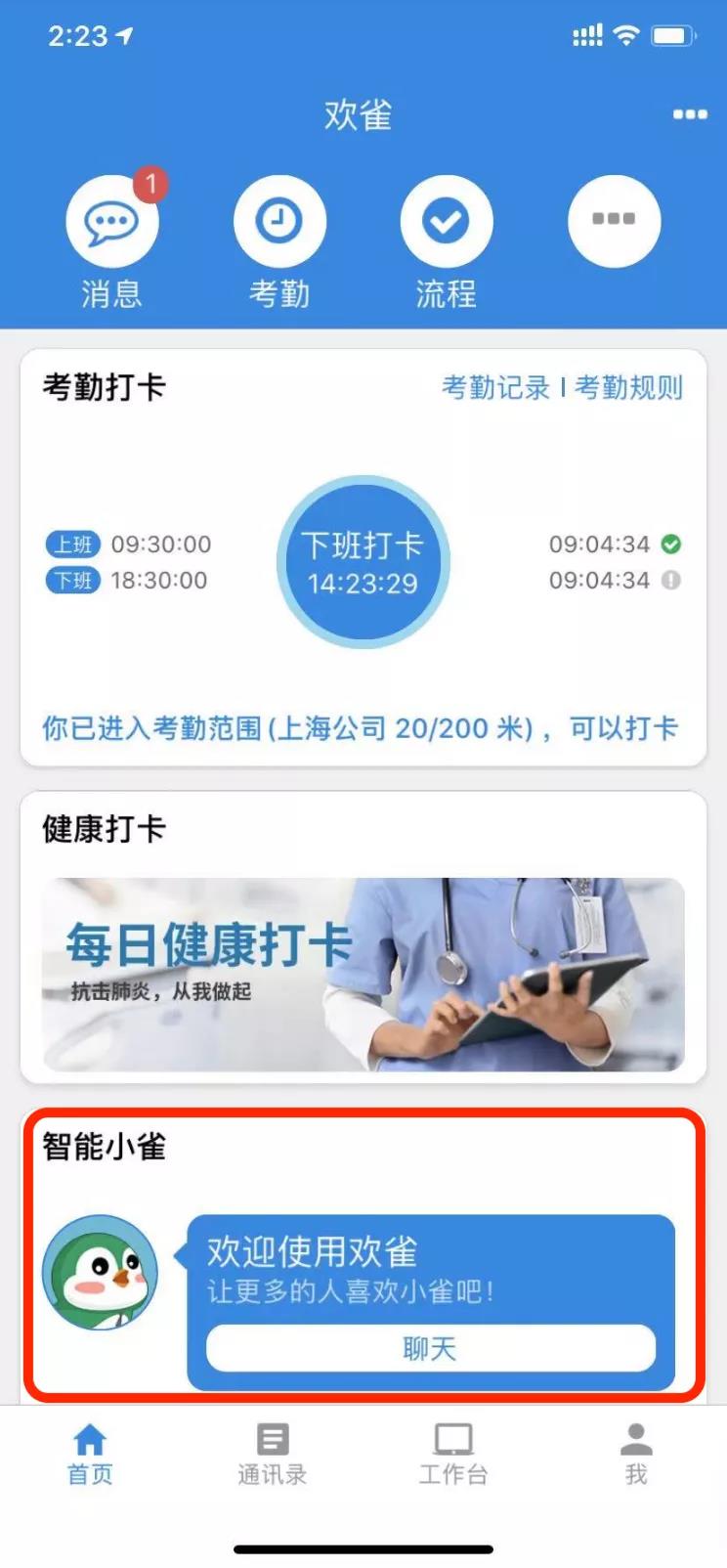Image resolution: width=727 pixels, height=1568 pixels.
Task: Tap the 下班打卡 clock-out button
Action: coord(363,562)
